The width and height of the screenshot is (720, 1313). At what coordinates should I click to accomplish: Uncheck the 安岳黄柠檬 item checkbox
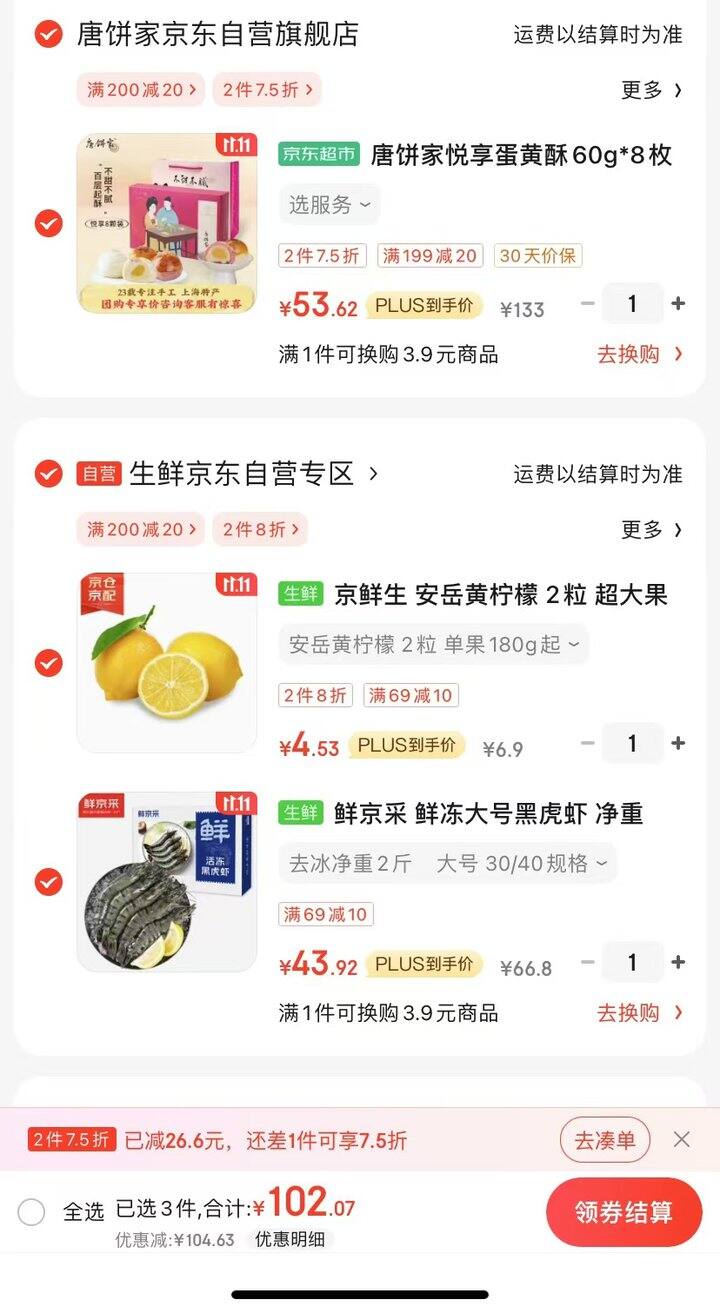48,663
